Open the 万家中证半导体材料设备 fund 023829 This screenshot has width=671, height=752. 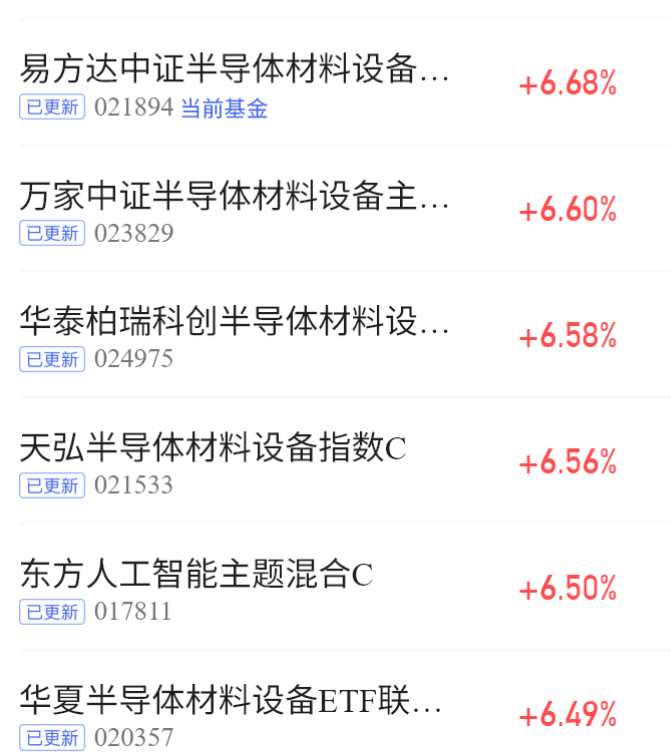336,209
